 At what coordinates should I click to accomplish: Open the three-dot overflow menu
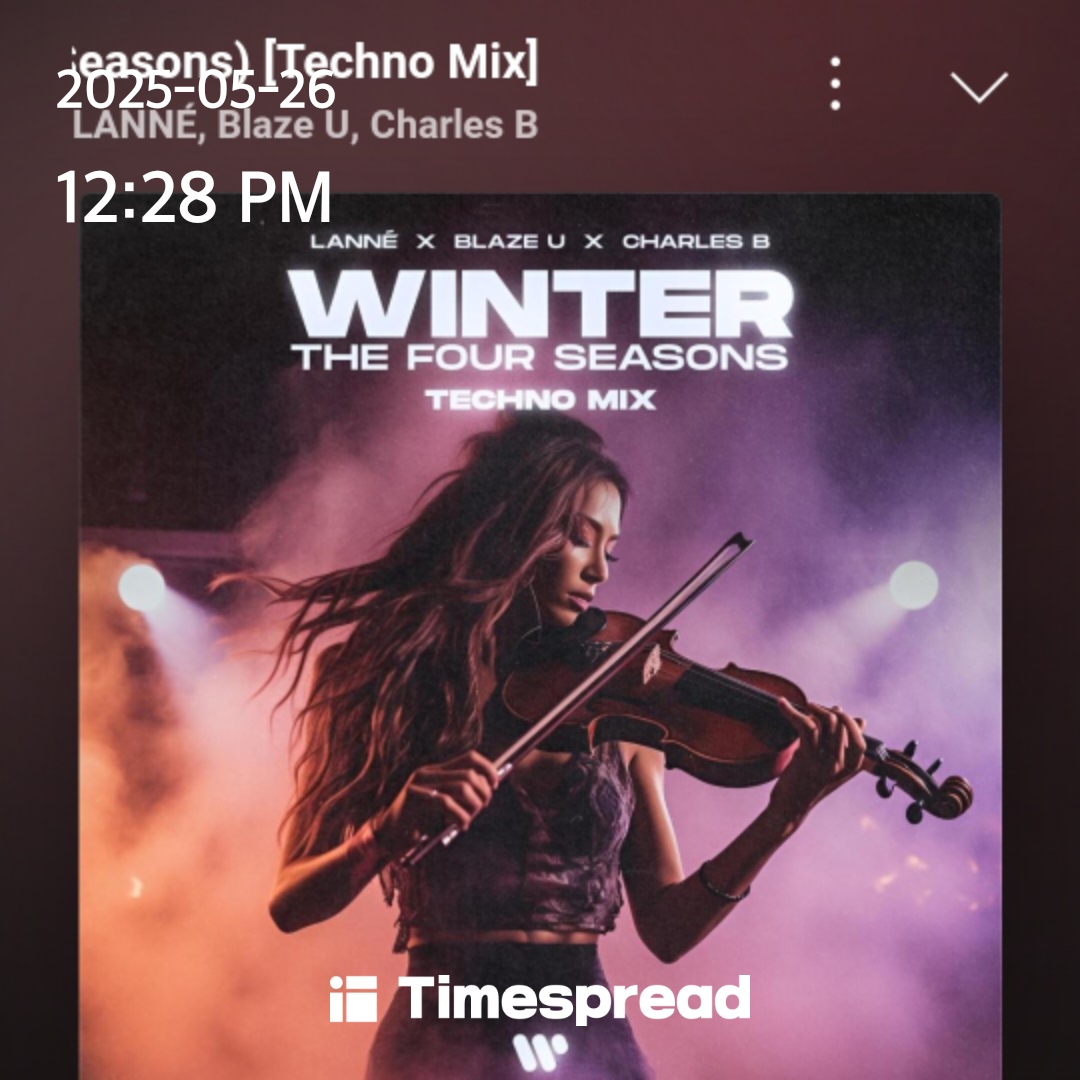(x=835, y=84)
